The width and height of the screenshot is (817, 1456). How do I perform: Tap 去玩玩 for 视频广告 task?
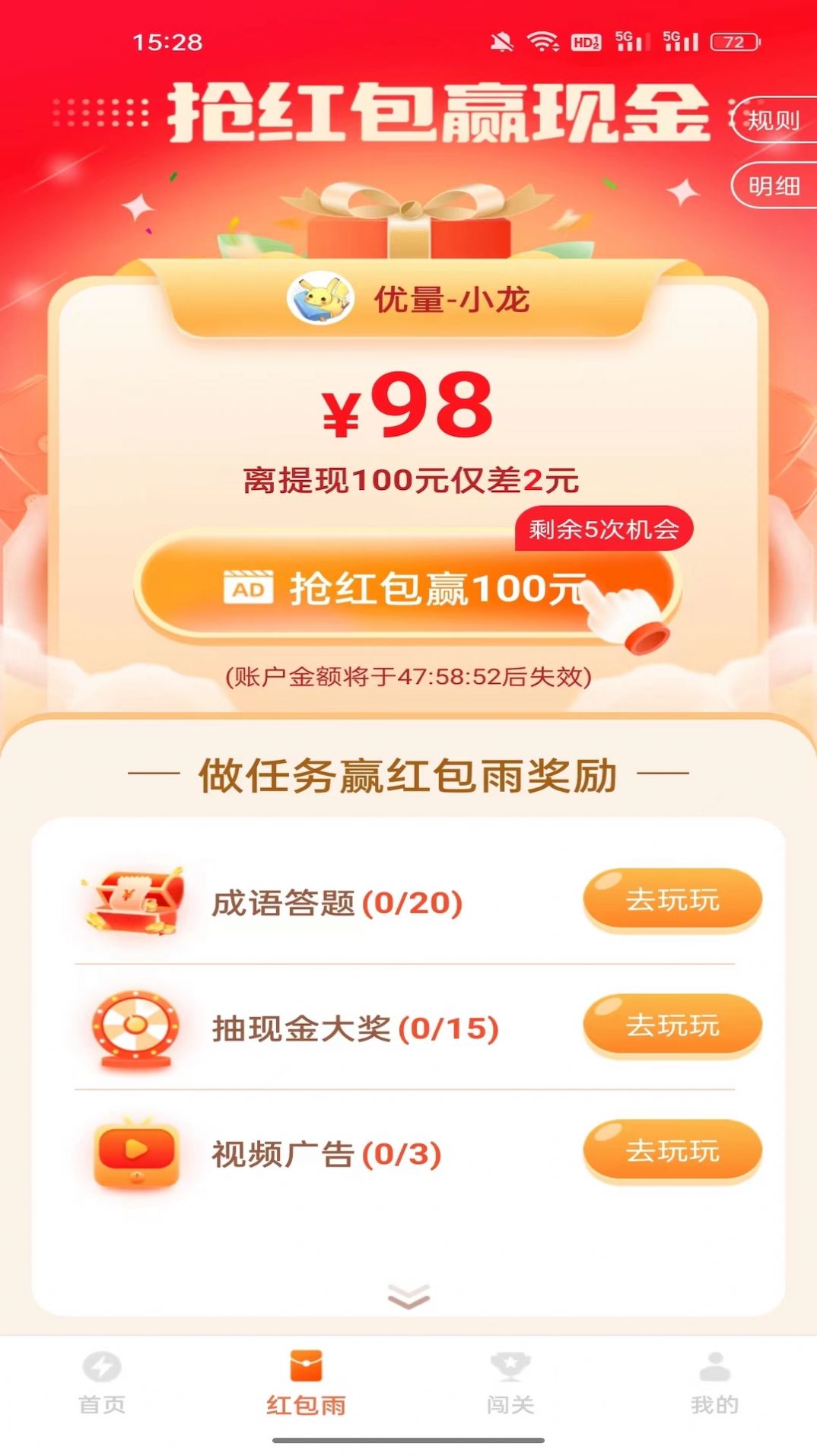(672, 1151)
